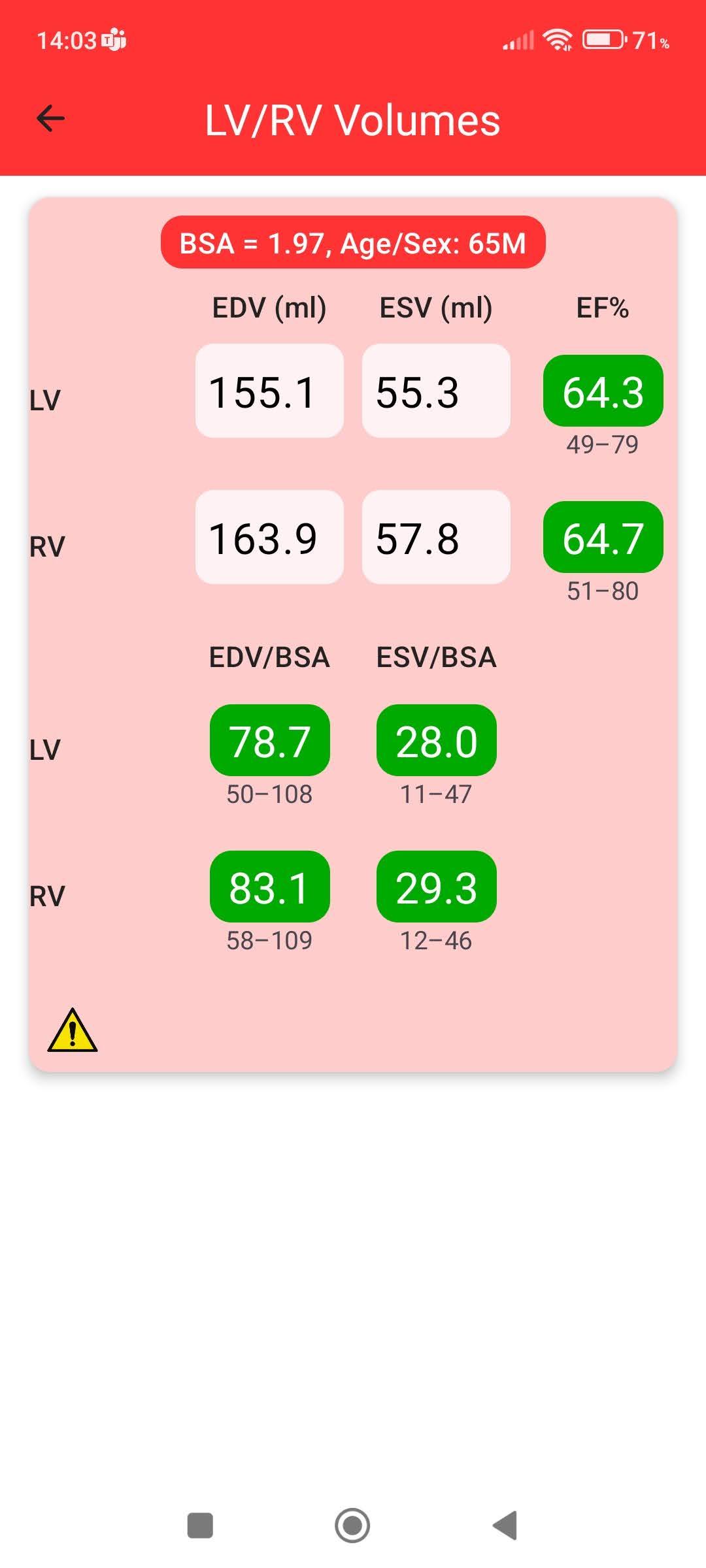Viewport: 706px width, 1568px height.
Task: Tap the LV EDV field showing 155.1
Action: pos(269,392)
